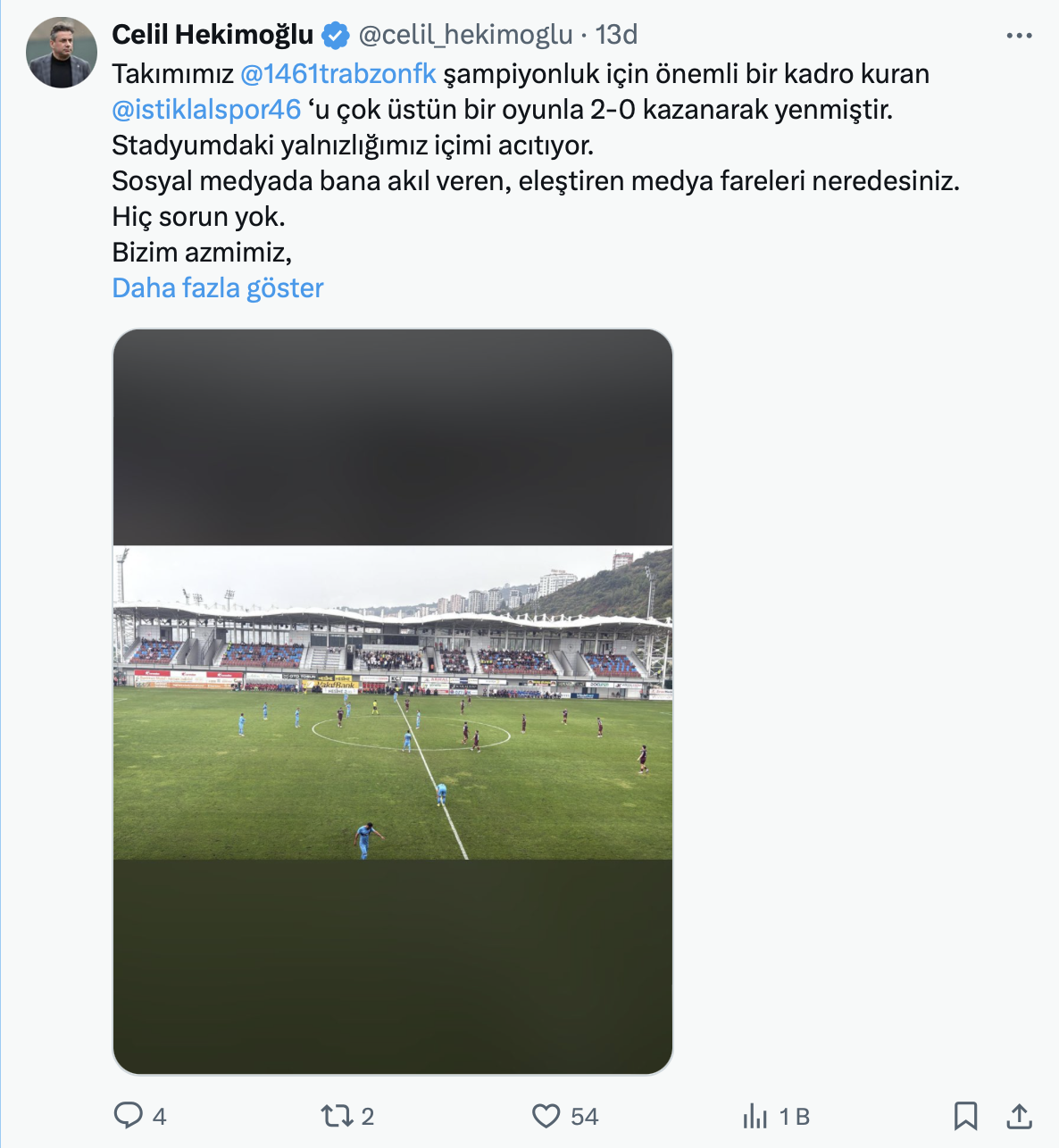Open the @1461trabzonfk mention link
Viewport: 1059px width, 1148px height.
(x=338, y=73)
